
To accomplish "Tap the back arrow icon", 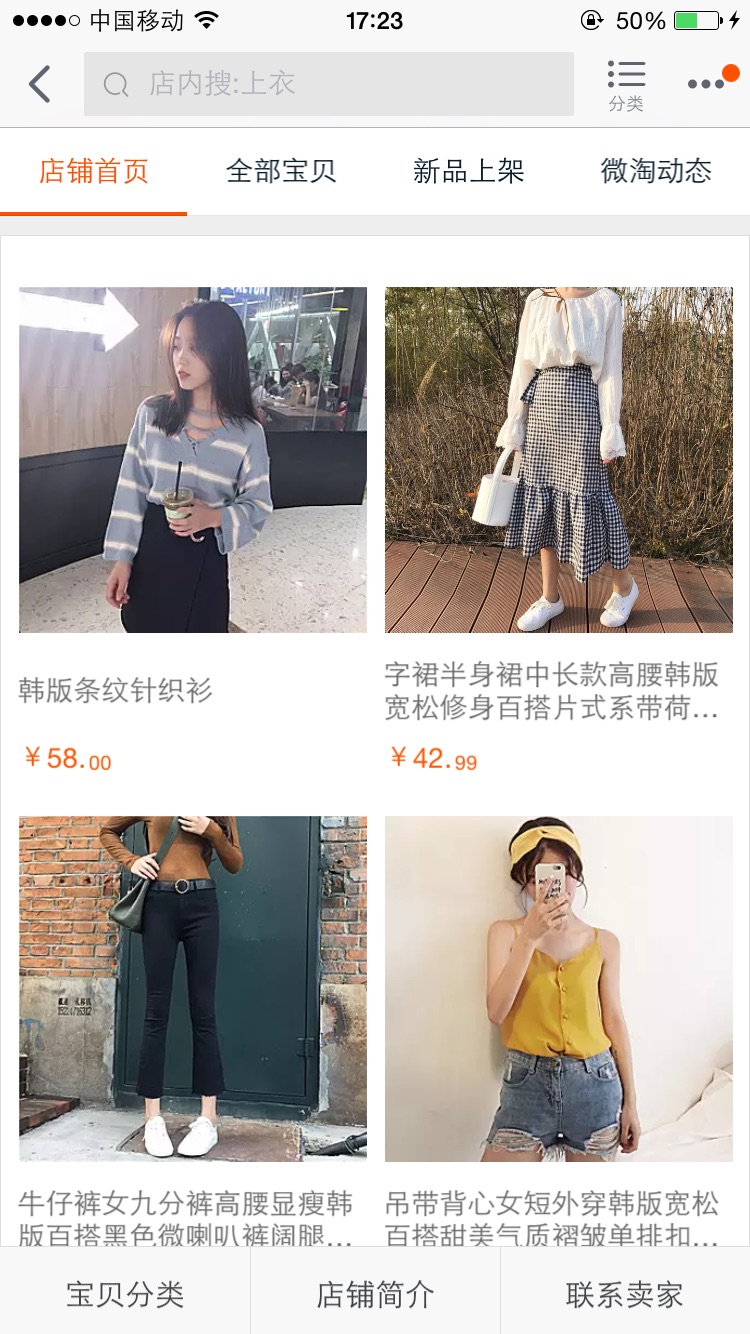I will tap(40, 83).
